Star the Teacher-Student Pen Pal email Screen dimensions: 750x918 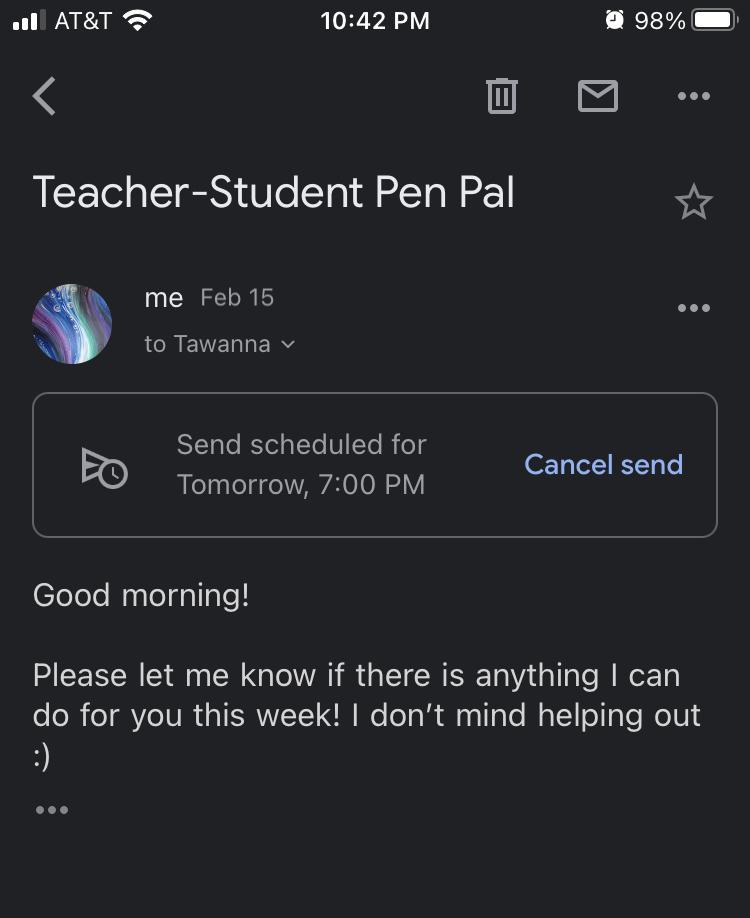coord(693,203)
